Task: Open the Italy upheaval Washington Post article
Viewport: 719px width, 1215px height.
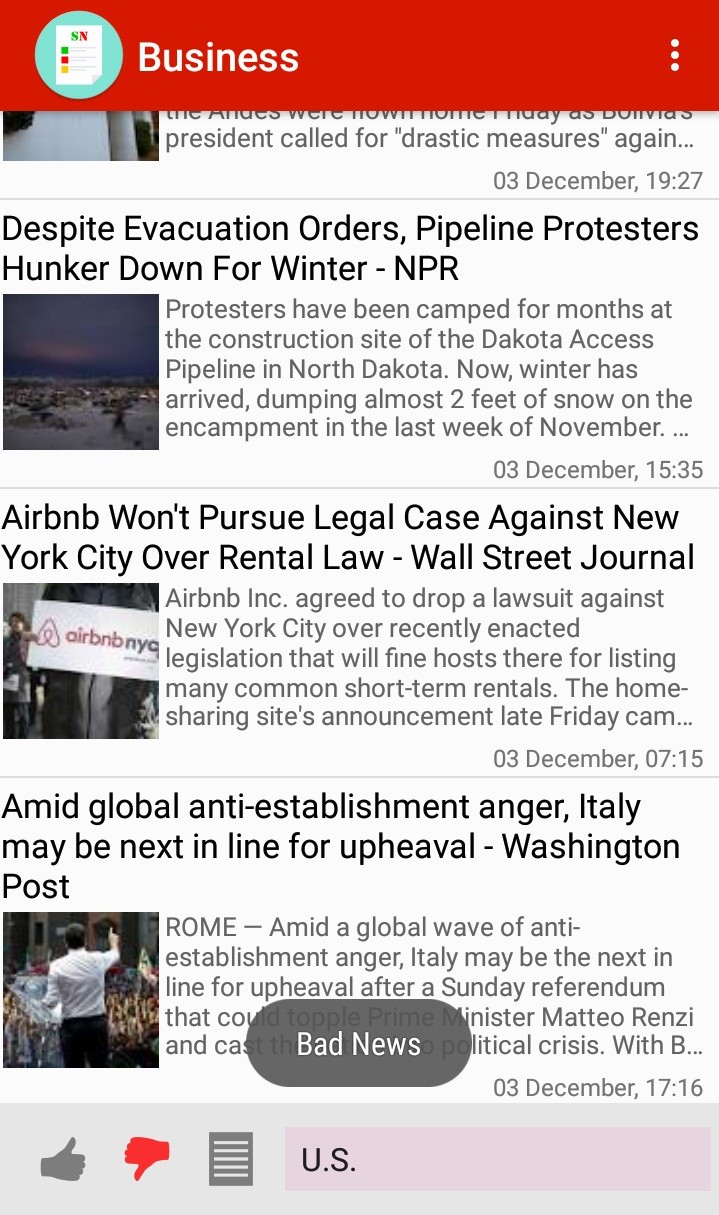Action: (340, 846)
